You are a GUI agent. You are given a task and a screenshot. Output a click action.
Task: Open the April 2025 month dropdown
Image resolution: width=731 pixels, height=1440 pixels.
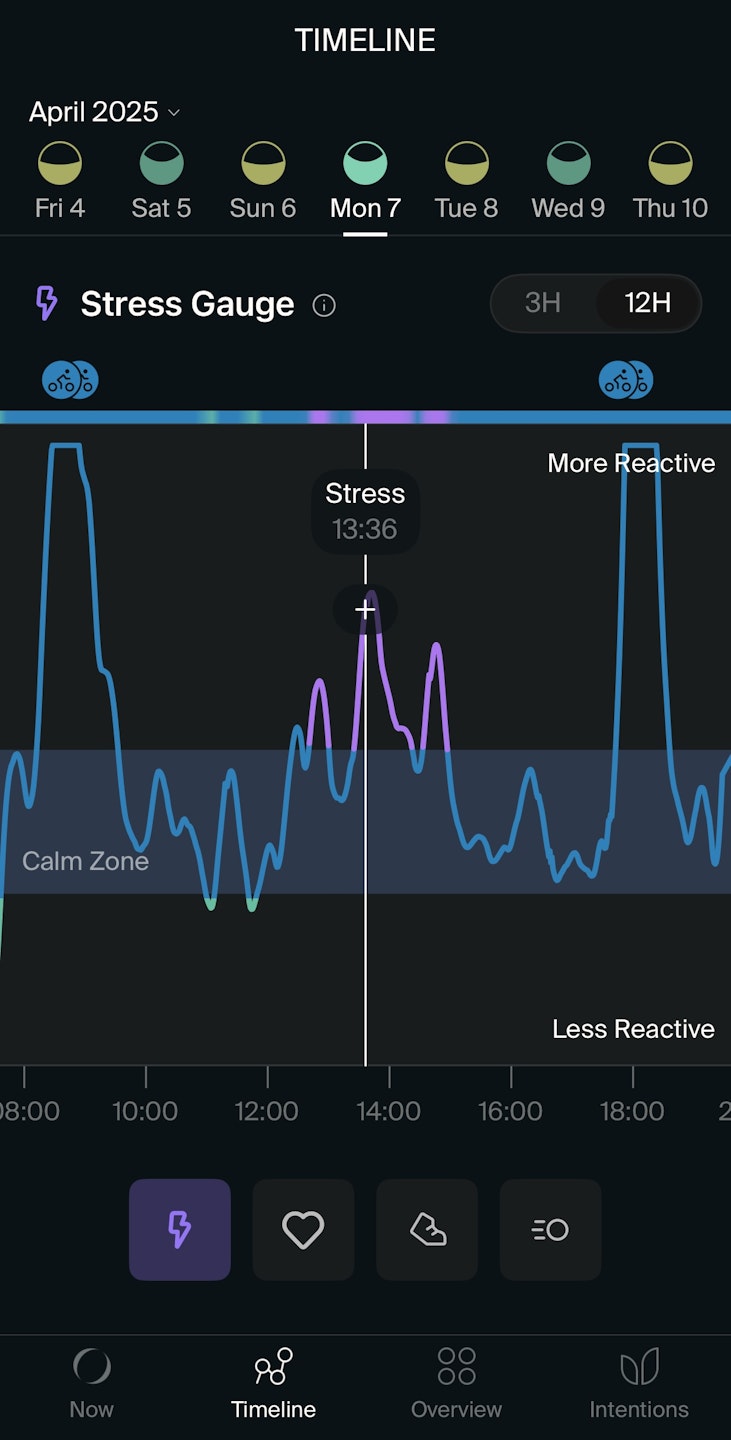coord(105,112)
